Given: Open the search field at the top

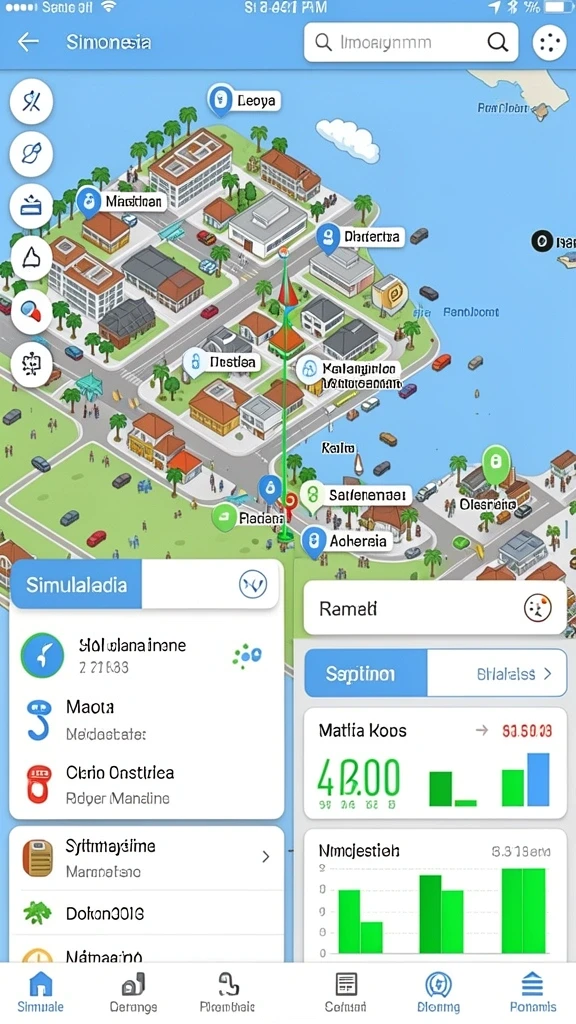Looking at the screenshot, I should tap(411, 42).
